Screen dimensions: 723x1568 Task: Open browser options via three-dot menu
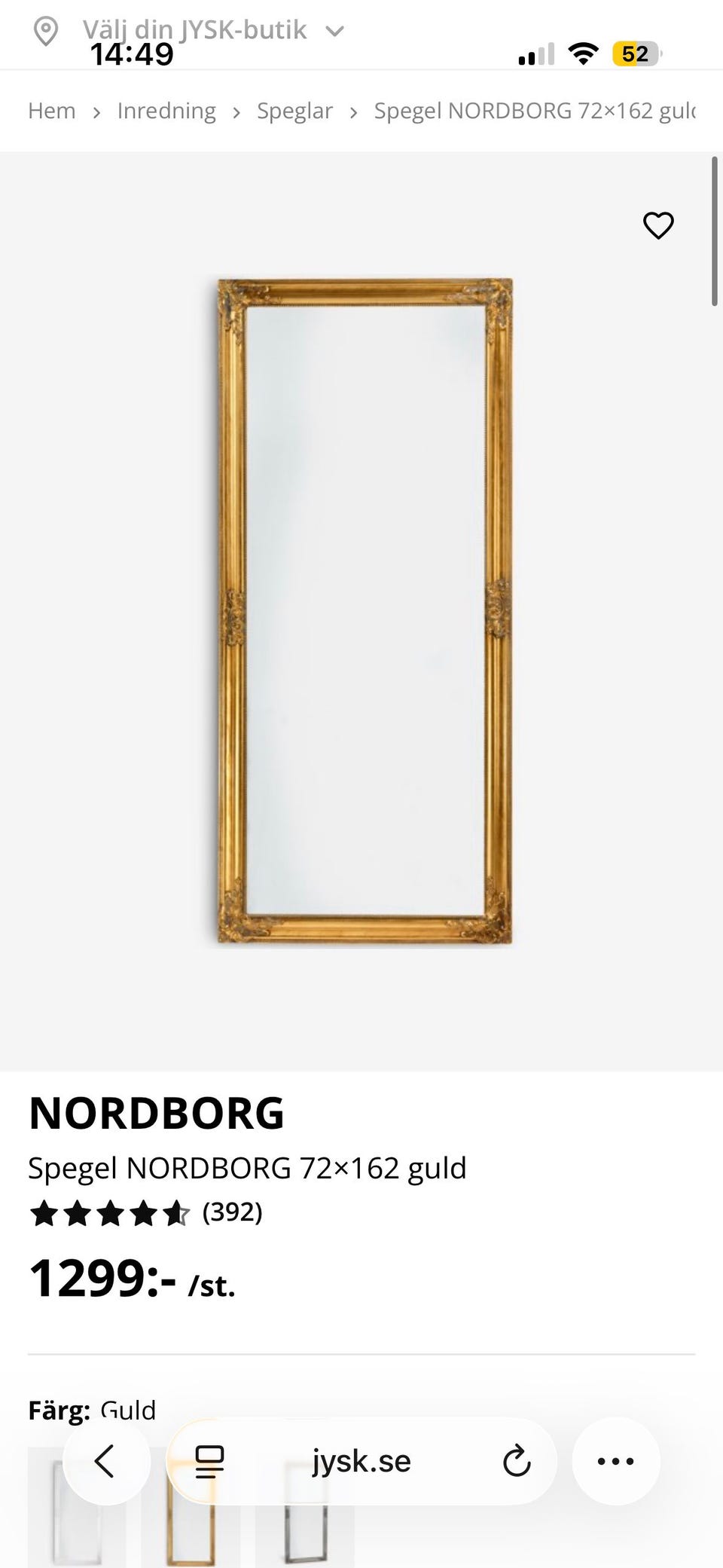pyautogui.click(x=616, y=1460)
